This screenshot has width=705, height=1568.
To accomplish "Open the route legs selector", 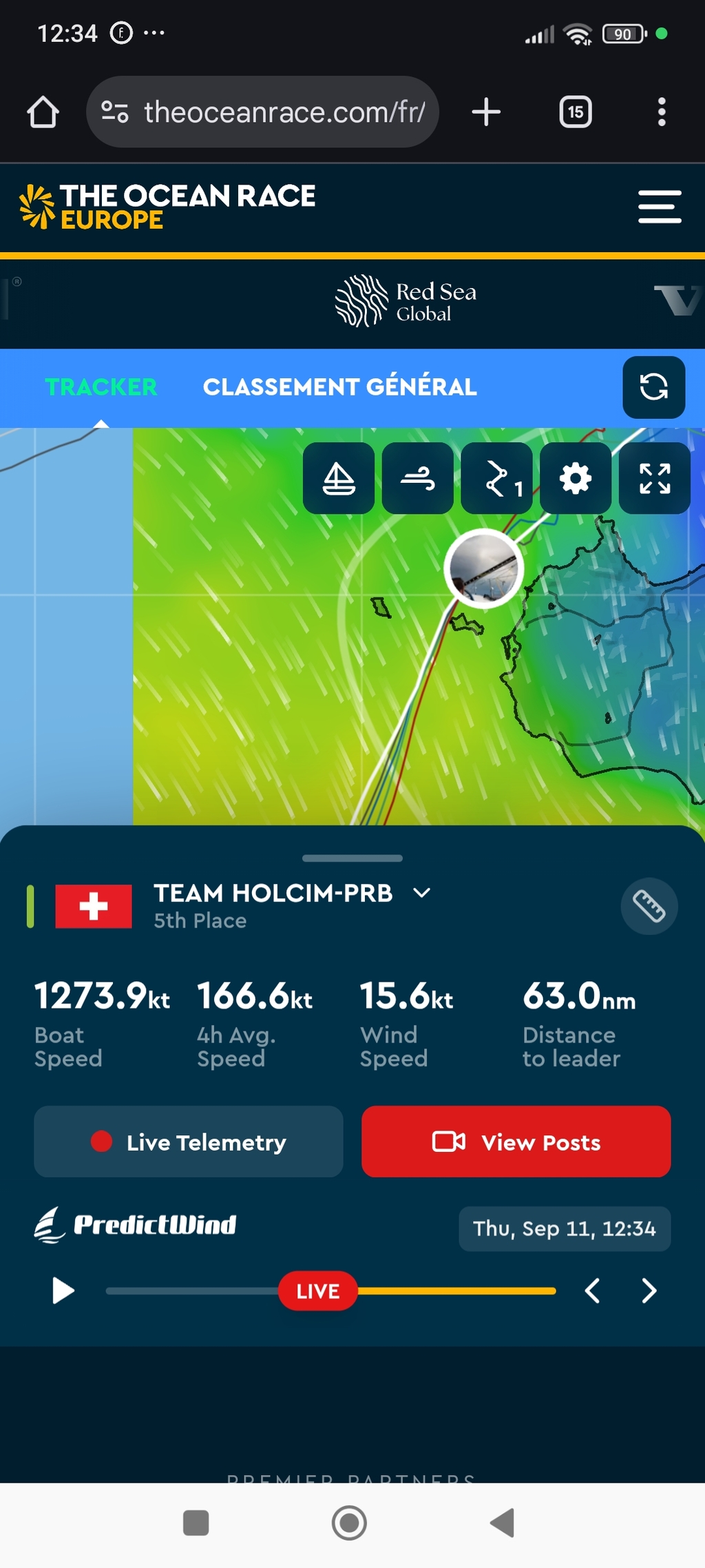I will click(x=496, y=478).
